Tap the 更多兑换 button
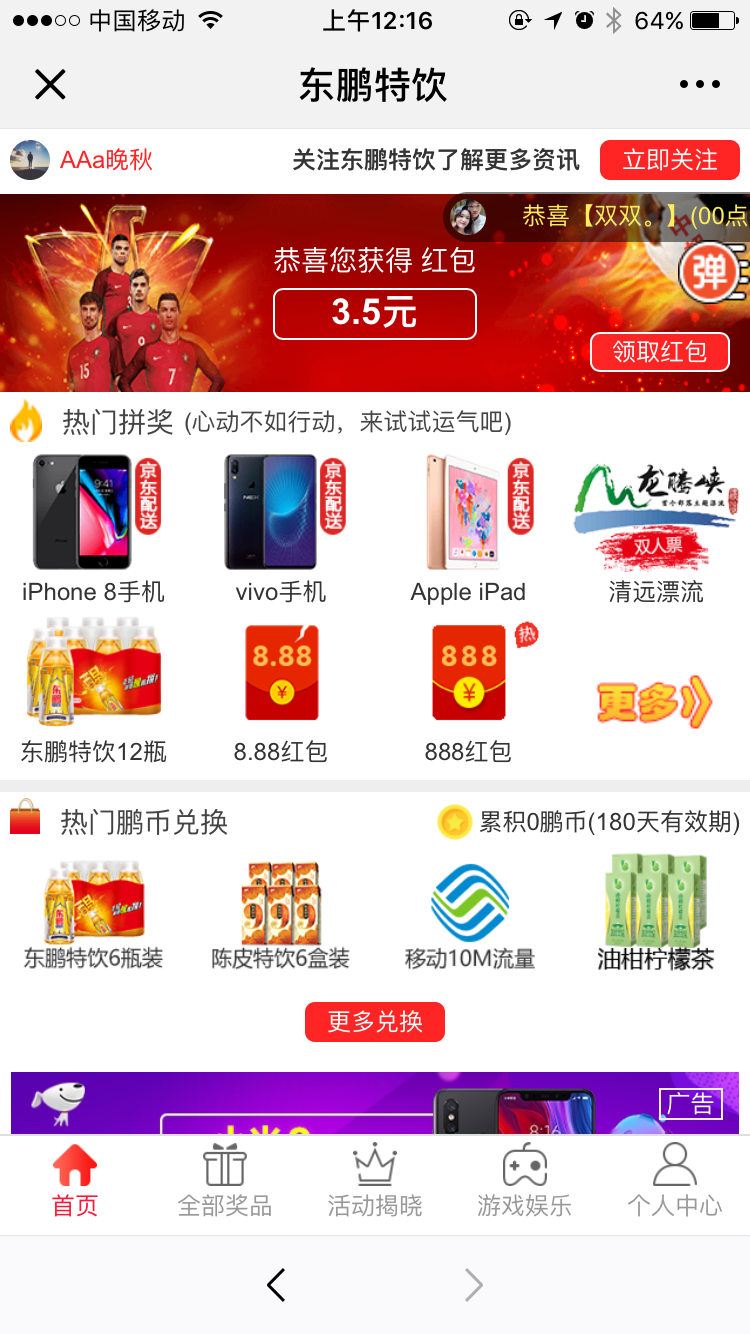 (375, 1022)
